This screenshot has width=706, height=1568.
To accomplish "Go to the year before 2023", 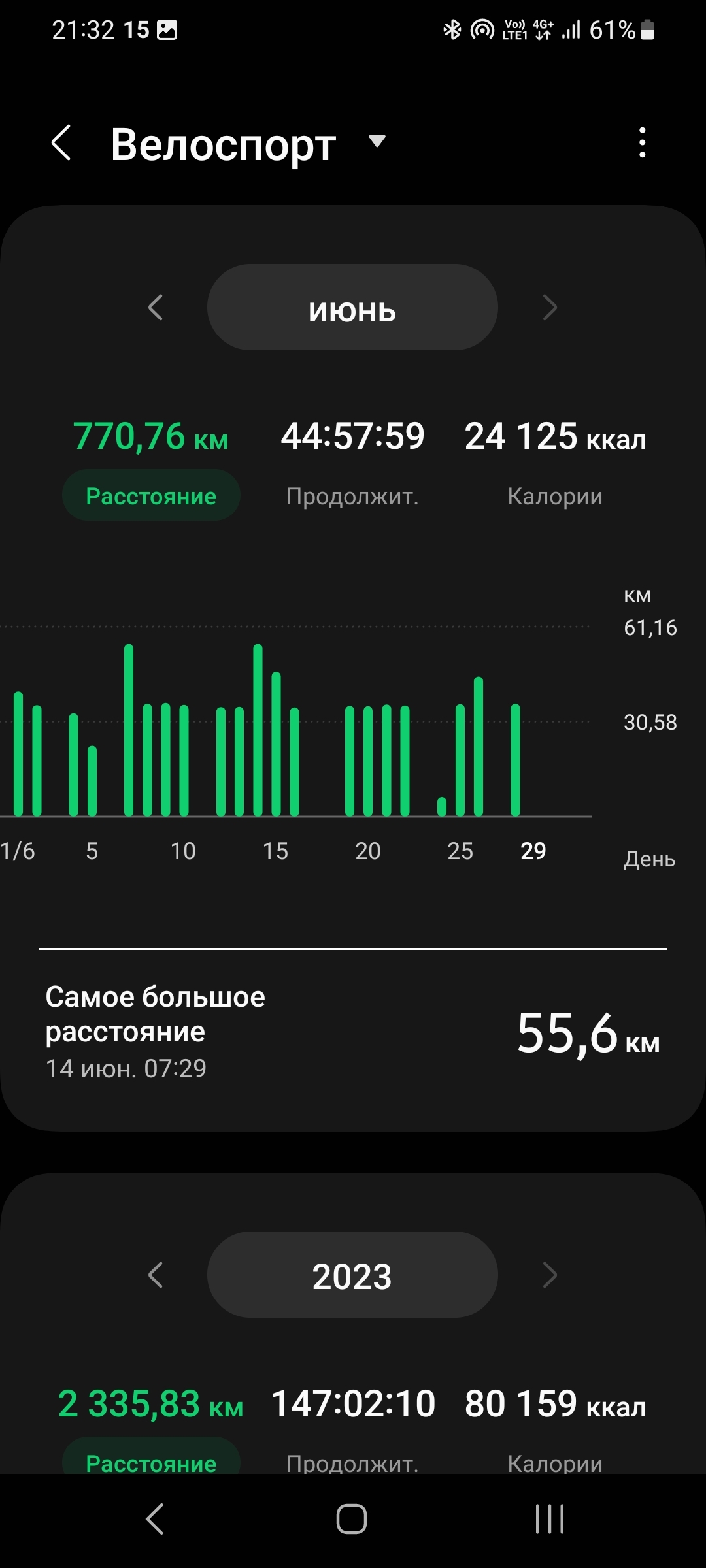I will click(x=156, y=1275).
